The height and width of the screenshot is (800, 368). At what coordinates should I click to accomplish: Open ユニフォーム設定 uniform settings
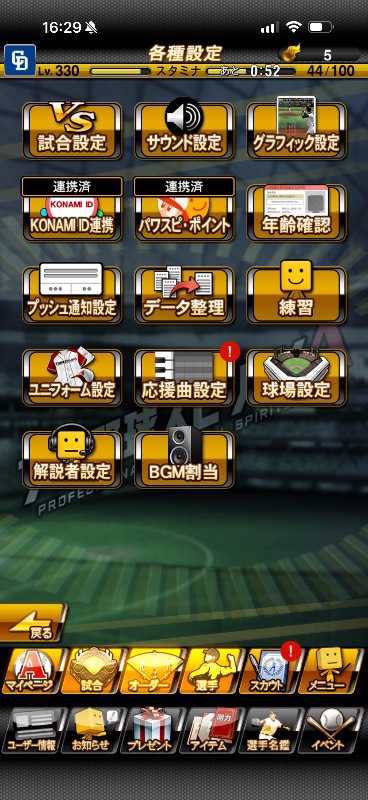coord(72,378)
